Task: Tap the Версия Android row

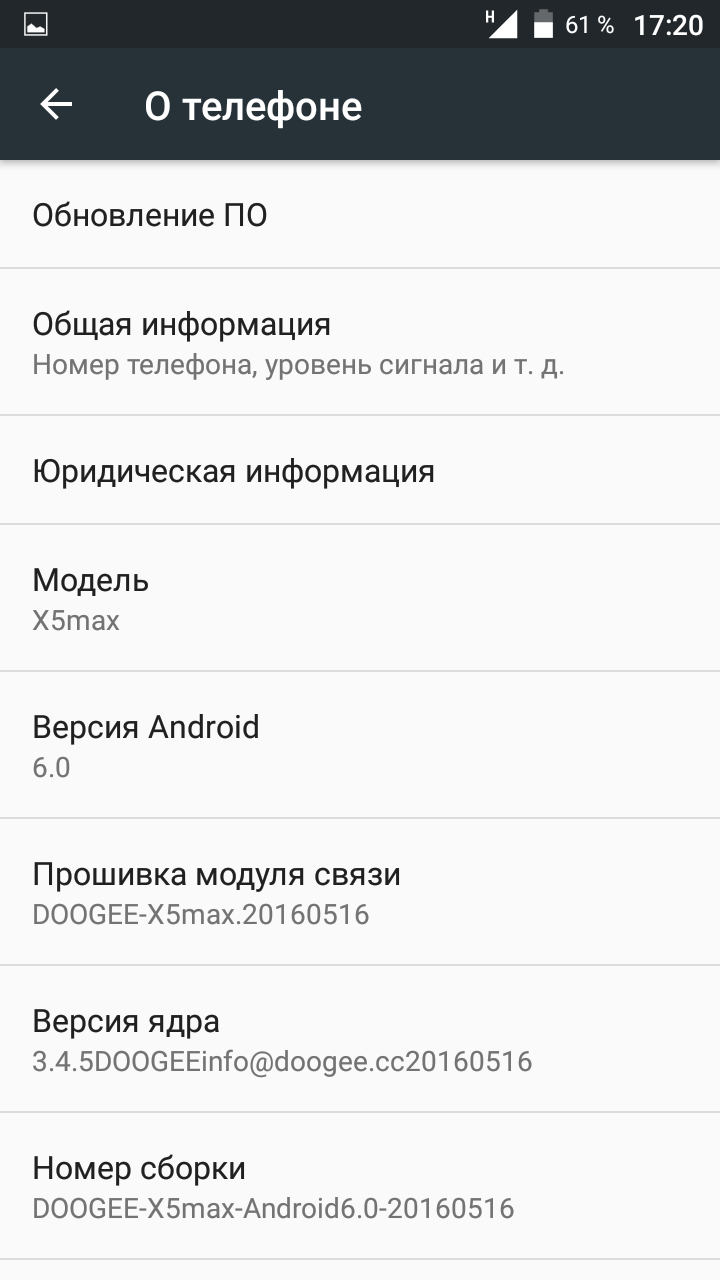Action: [360, 745]
